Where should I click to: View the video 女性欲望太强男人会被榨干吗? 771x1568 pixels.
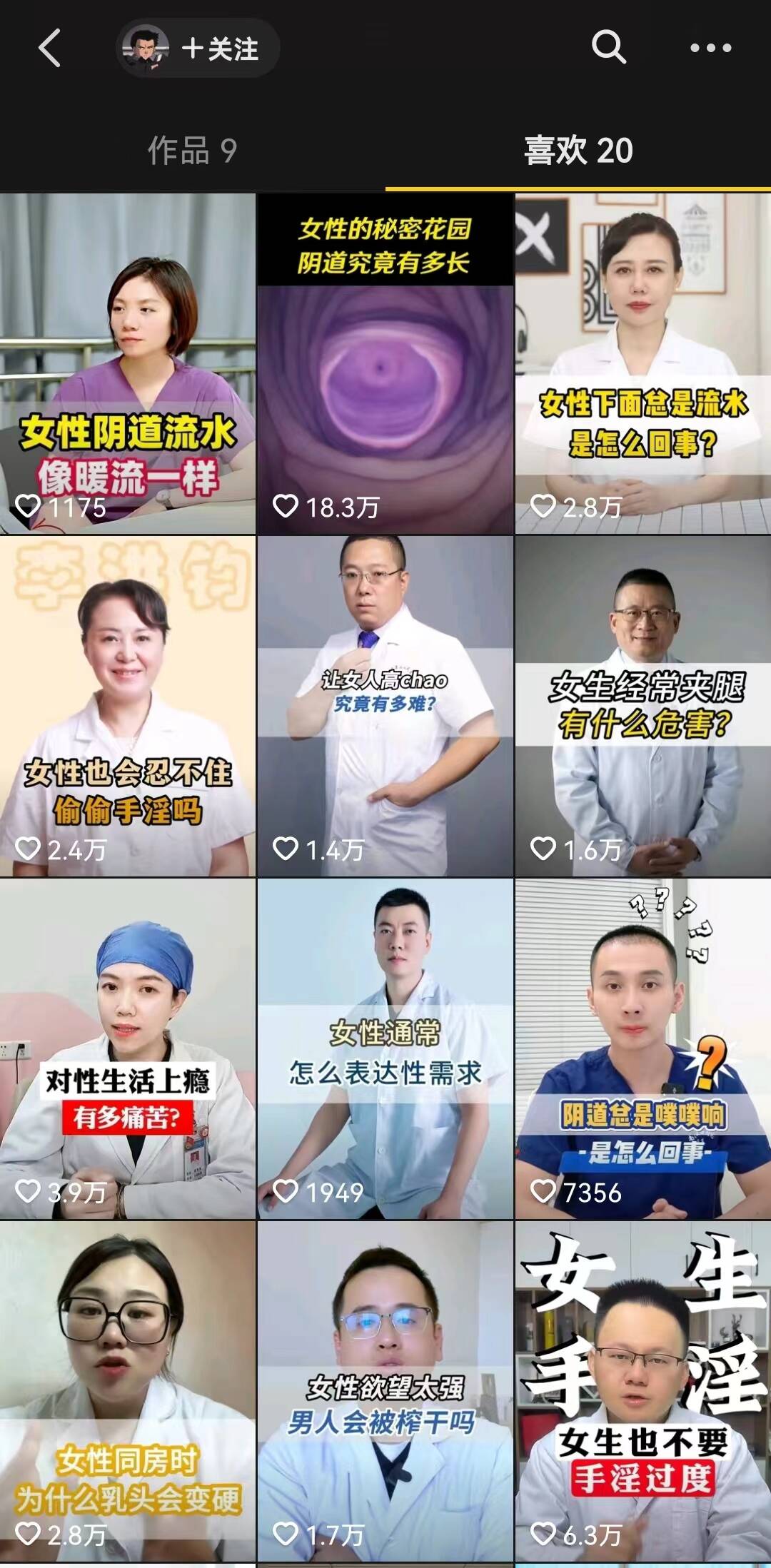[x=385, y=1392]
